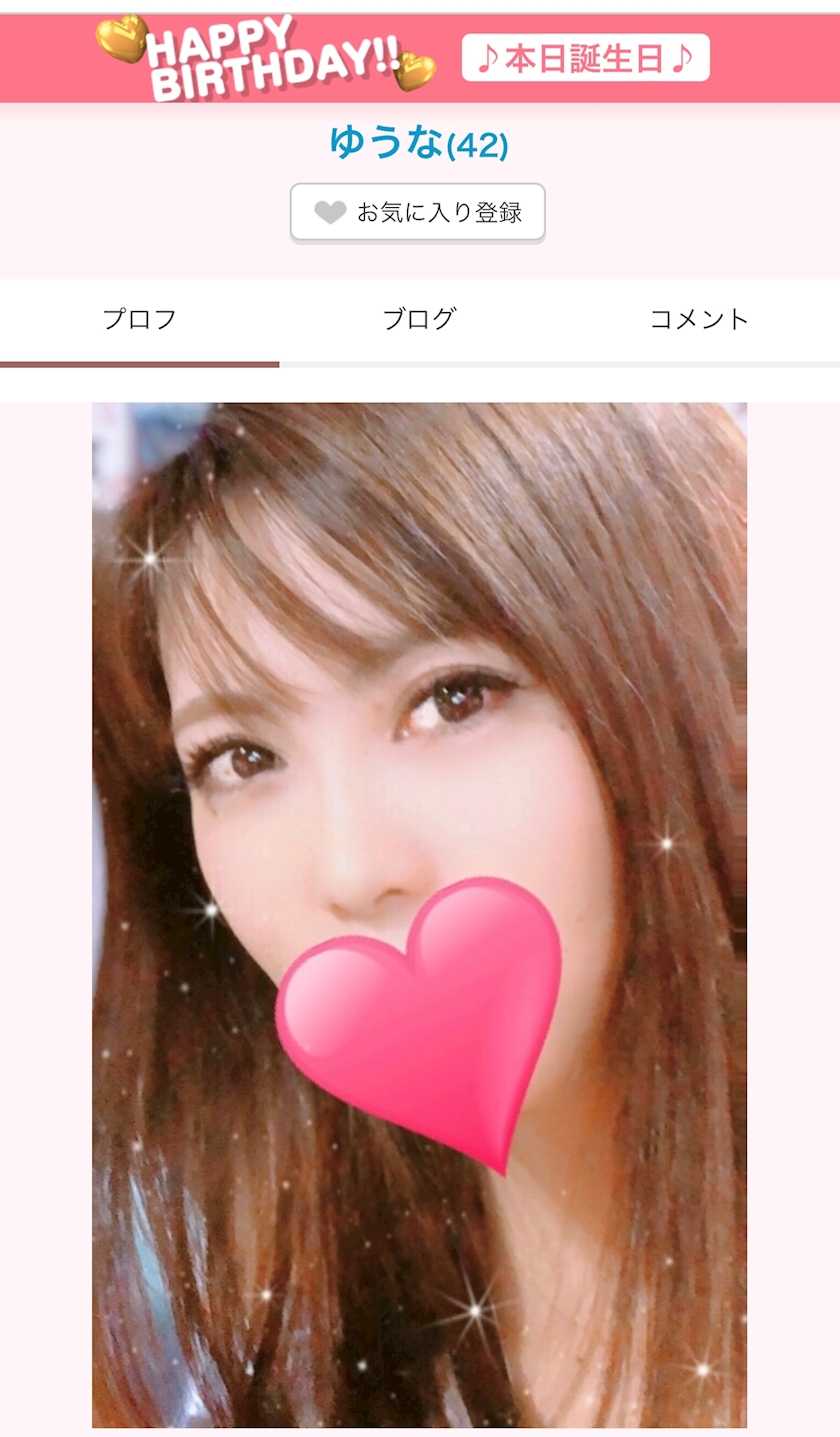Click the right music note in the badge
The height and width of the screenshot is (1437, 840).
point(683,57)
